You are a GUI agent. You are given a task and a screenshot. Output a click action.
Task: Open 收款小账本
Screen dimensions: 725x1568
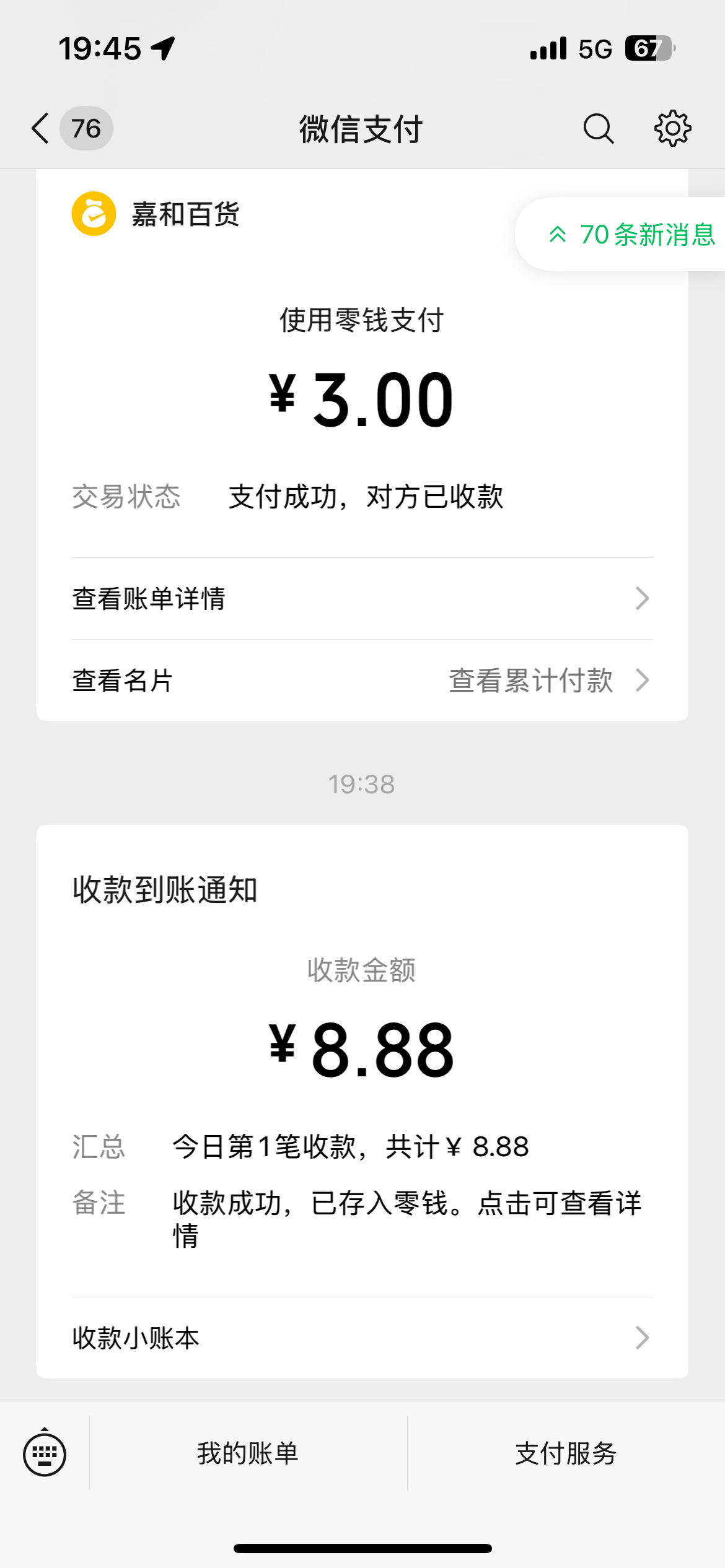(362, 1338)
